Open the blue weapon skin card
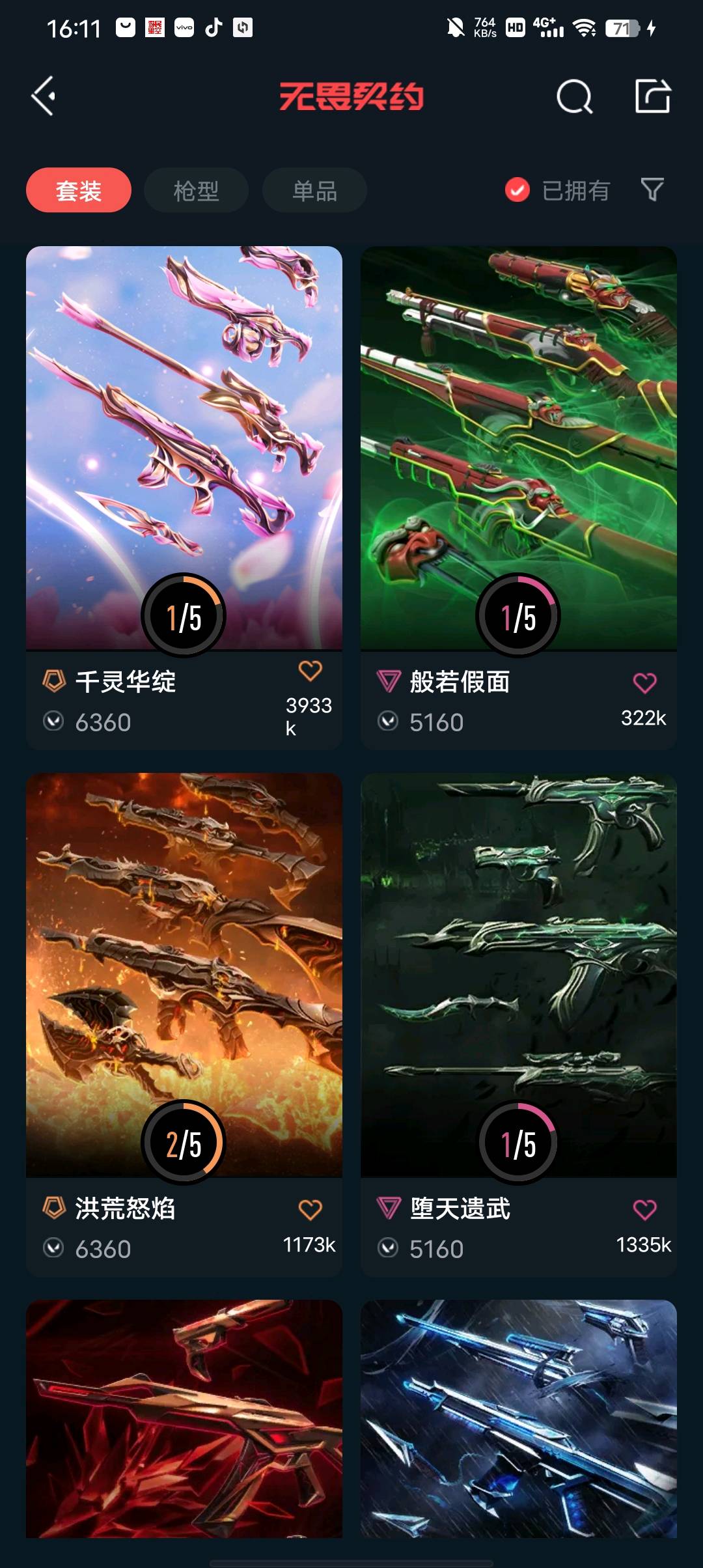 [519, 1420]
